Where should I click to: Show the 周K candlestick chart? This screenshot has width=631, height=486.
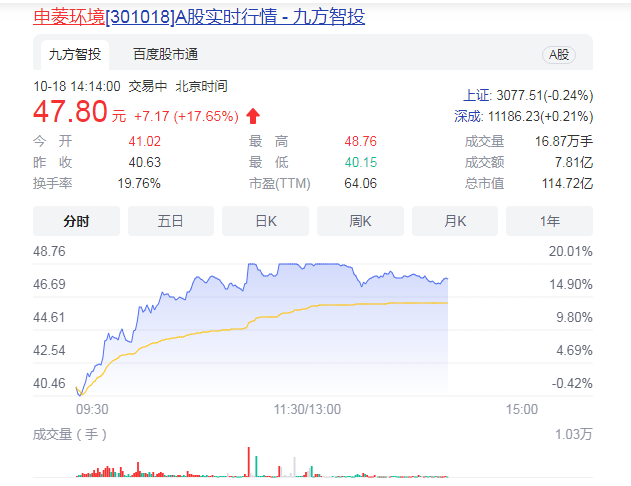click(x=360, y=221)
